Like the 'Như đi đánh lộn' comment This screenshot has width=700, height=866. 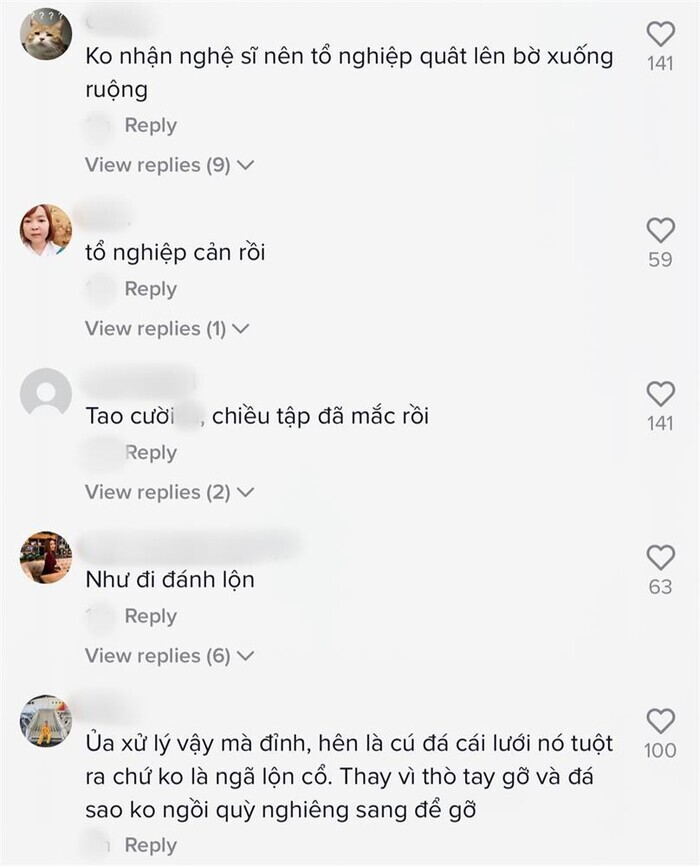click(660, 557)
